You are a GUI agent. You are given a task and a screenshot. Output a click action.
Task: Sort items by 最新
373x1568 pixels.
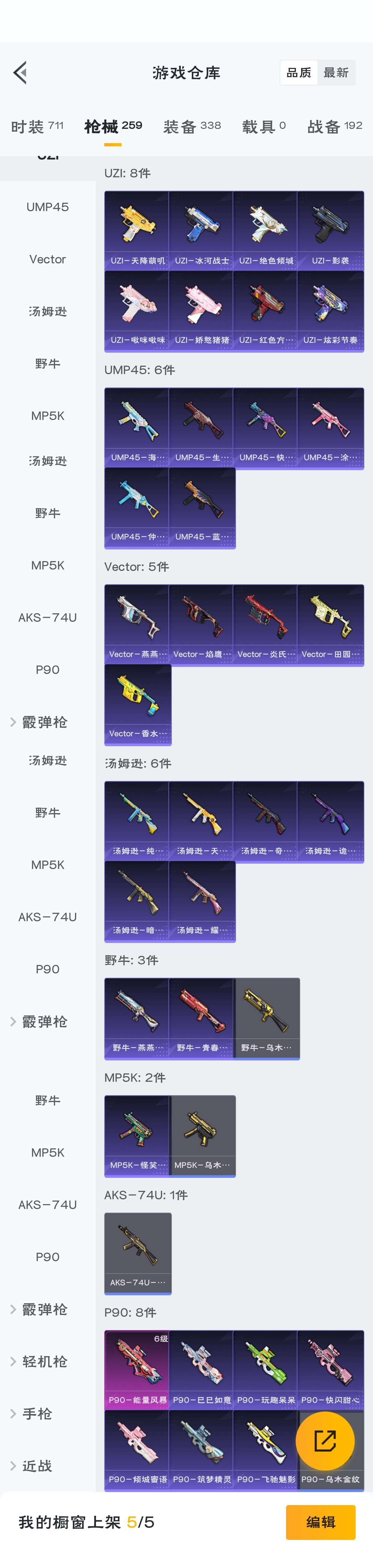(x=335, y=72)
